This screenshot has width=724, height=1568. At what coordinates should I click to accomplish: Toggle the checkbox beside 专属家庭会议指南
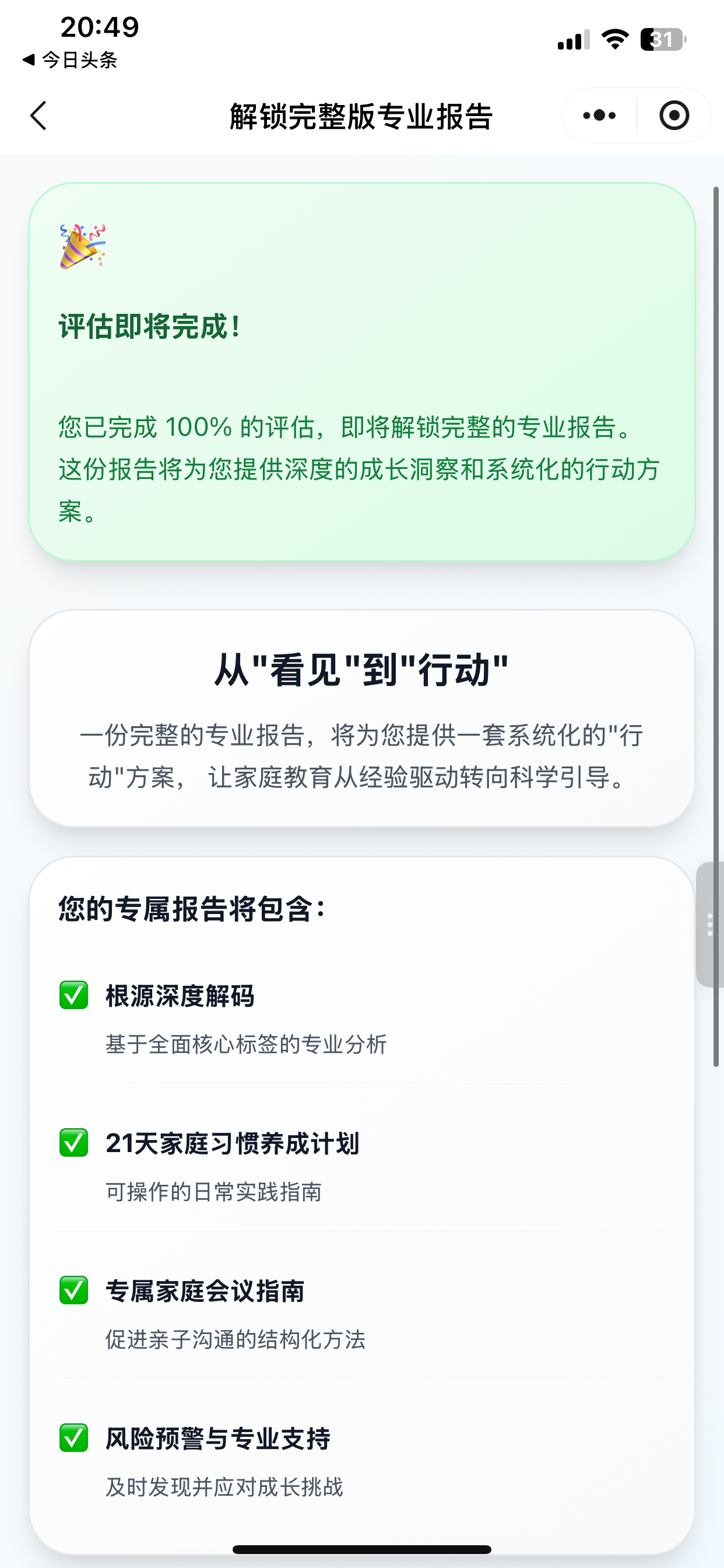(x=73, y=1291)
